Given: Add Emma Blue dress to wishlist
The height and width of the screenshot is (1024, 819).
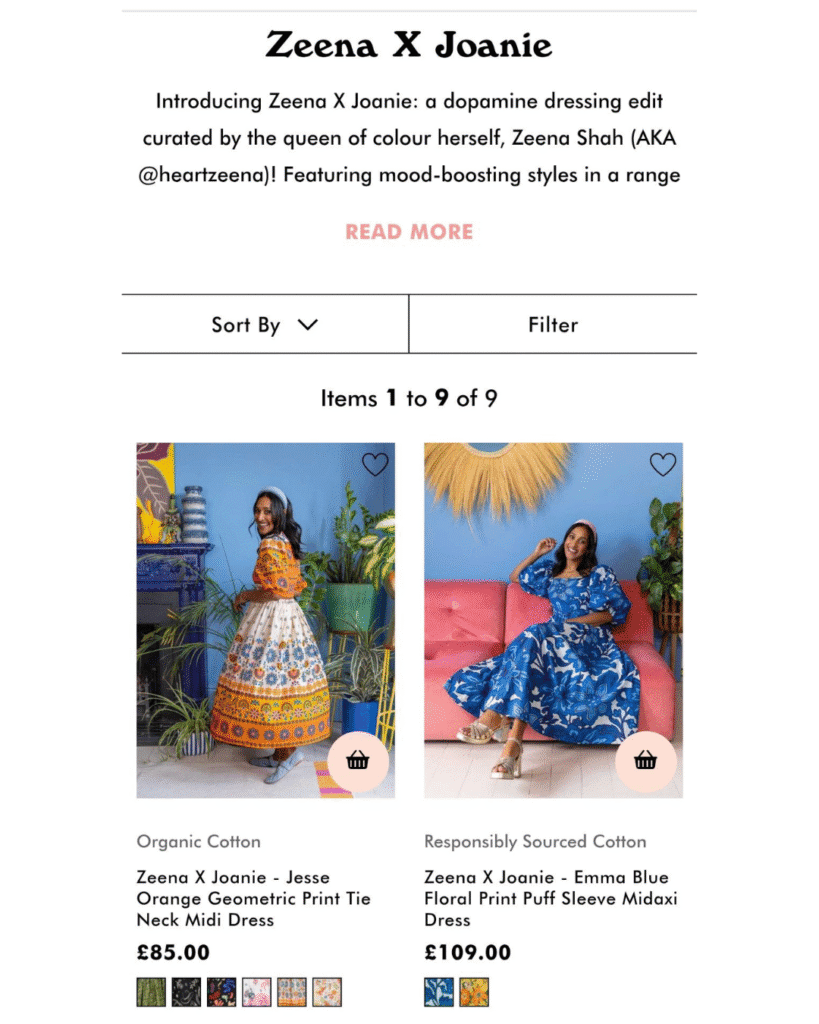Looking at the screenshot, I should click(x=663, y=465).
